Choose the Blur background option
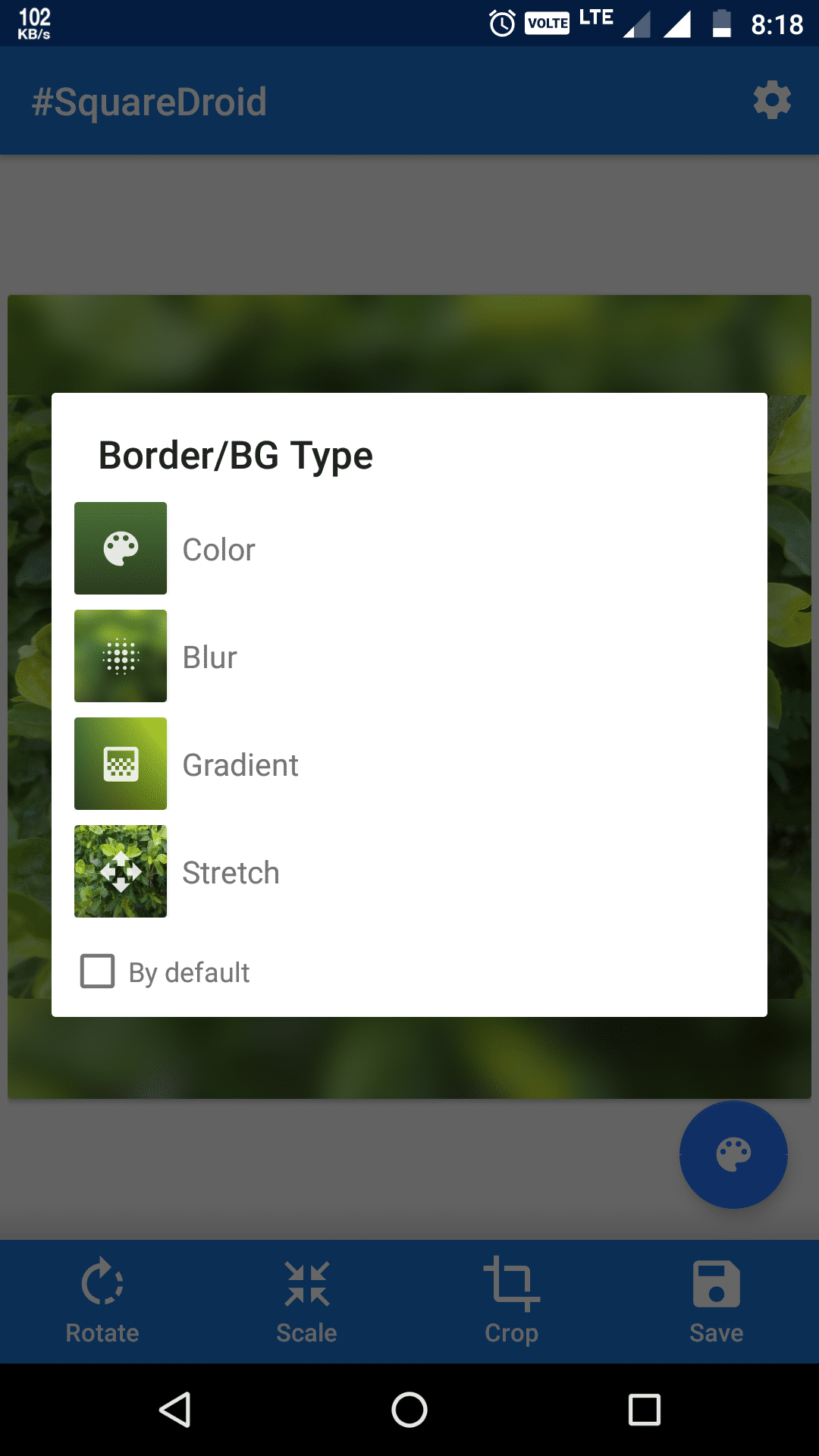 [x=209, y=657]
